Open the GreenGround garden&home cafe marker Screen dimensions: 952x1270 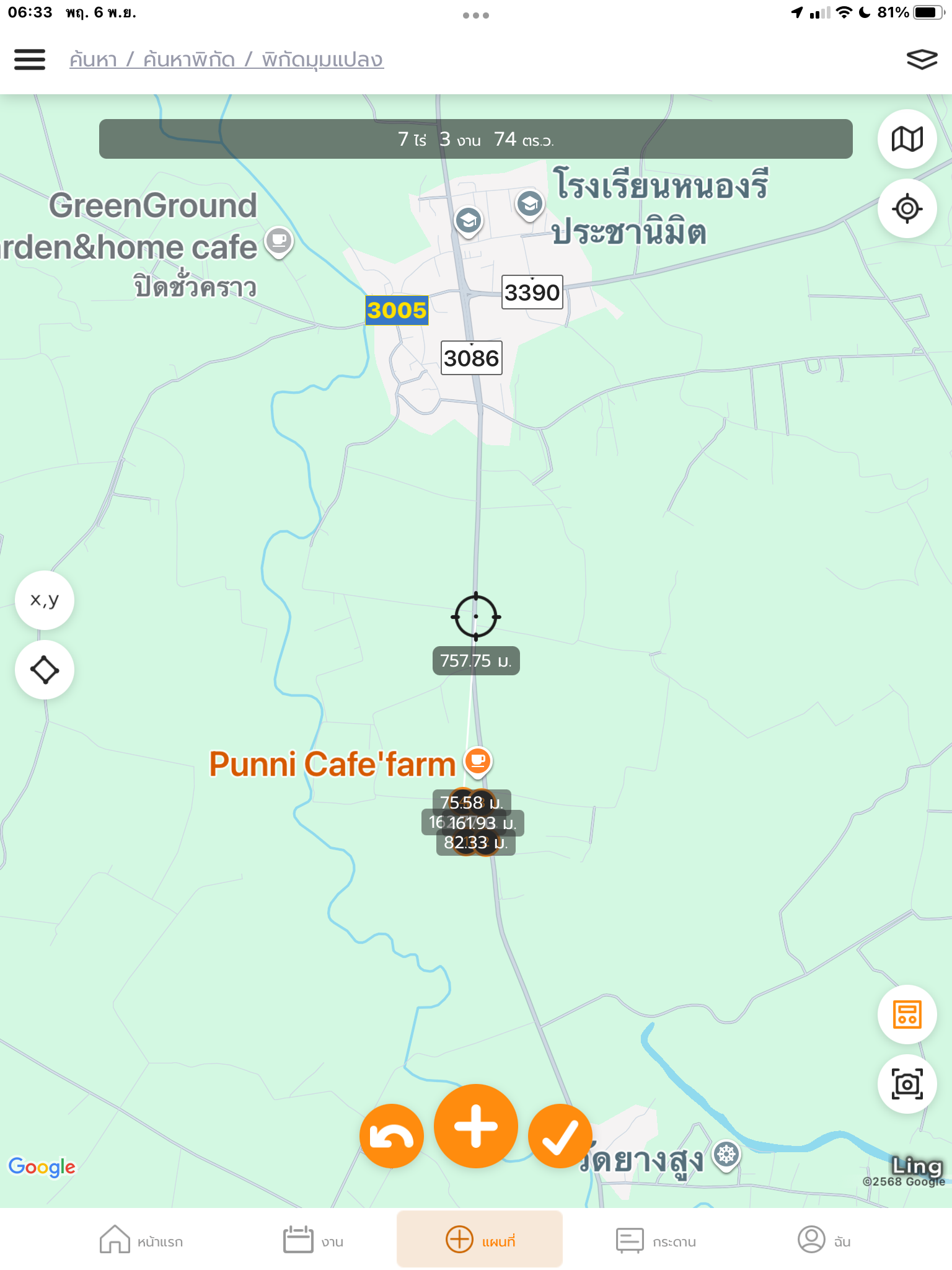coord(279,240)
